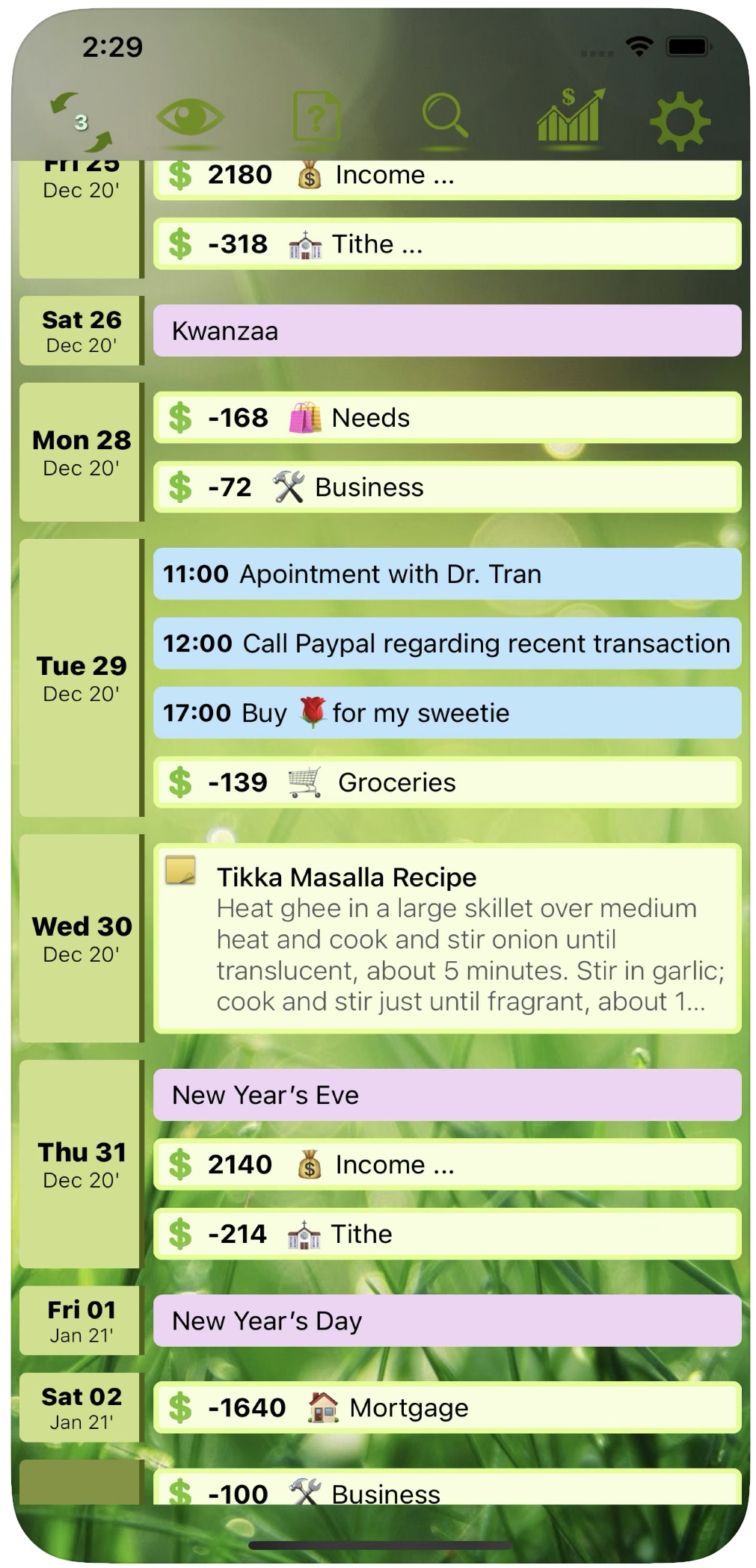The image size is (756, 1568).
Task: Open the finance chart report
Action: (570, 116)
